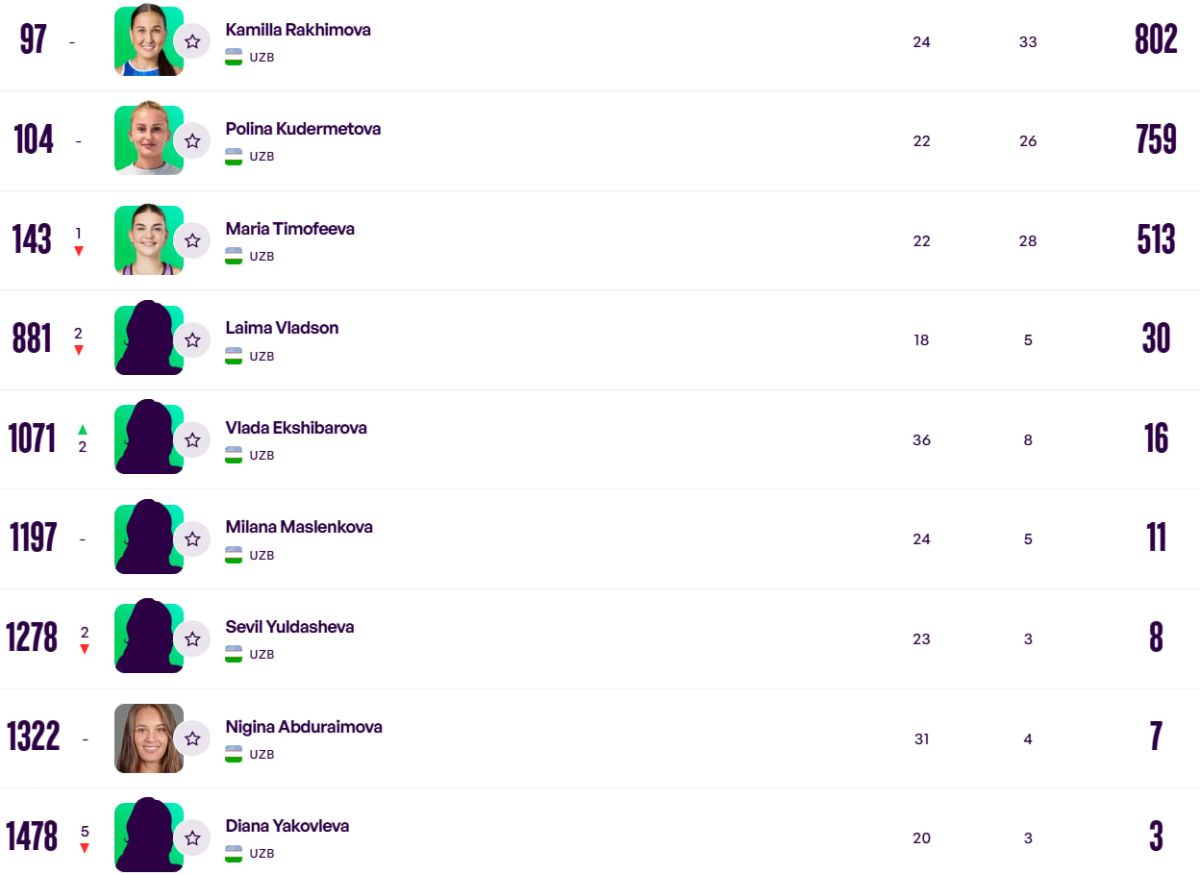Open Kamilla Rakhimova's player profile
1200x875 pixels.
[x=297, y=30]
